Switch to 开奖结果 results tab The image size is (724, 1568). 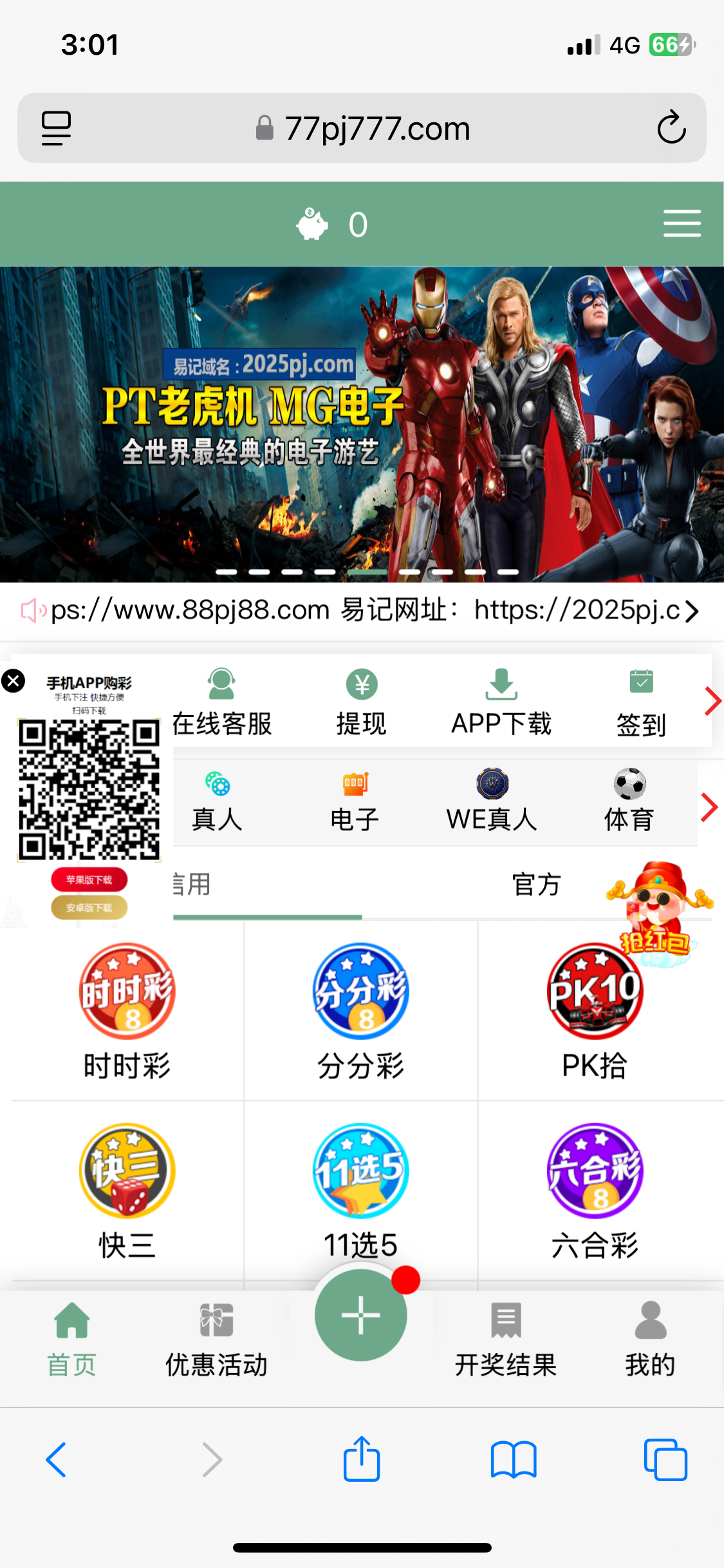coord(506,1339)
